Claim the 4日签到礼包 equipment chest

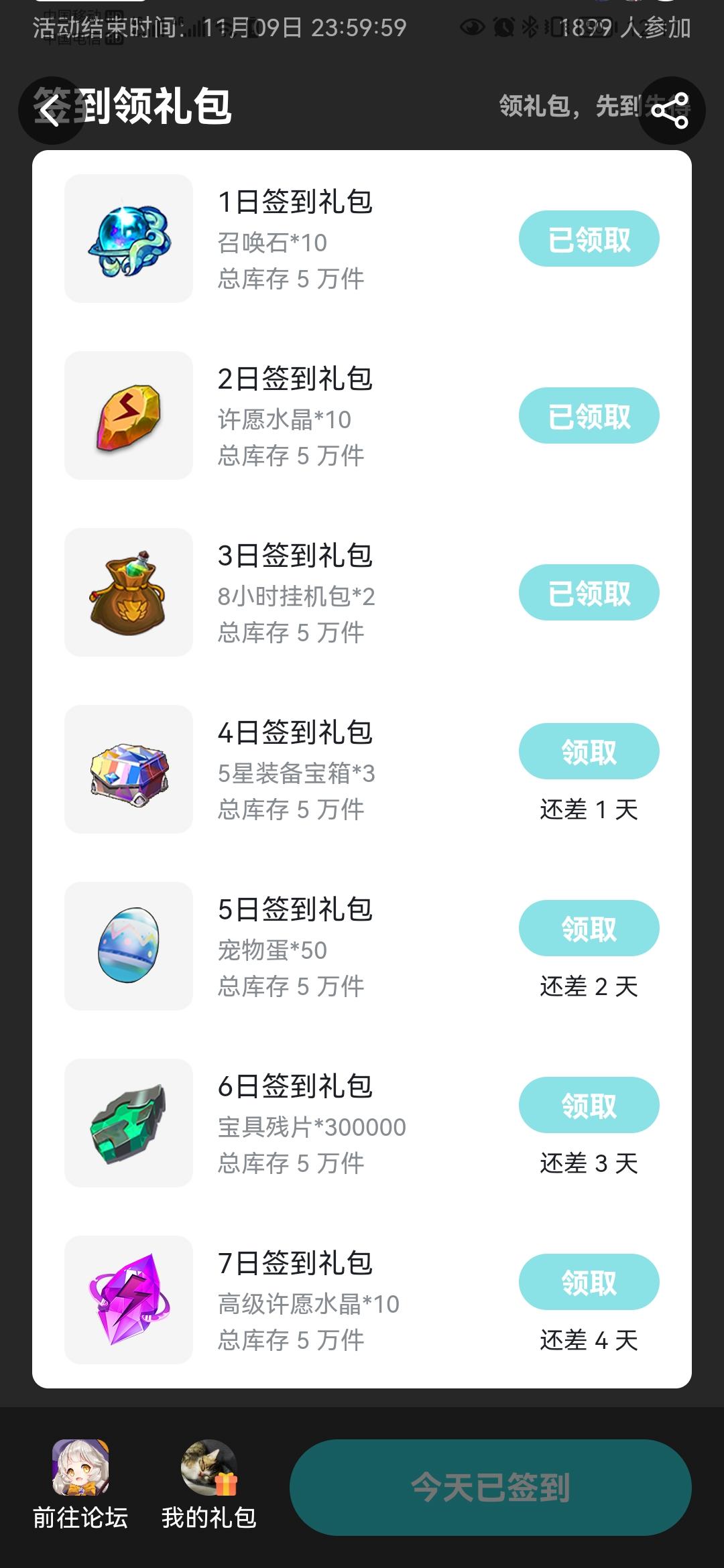589,751
